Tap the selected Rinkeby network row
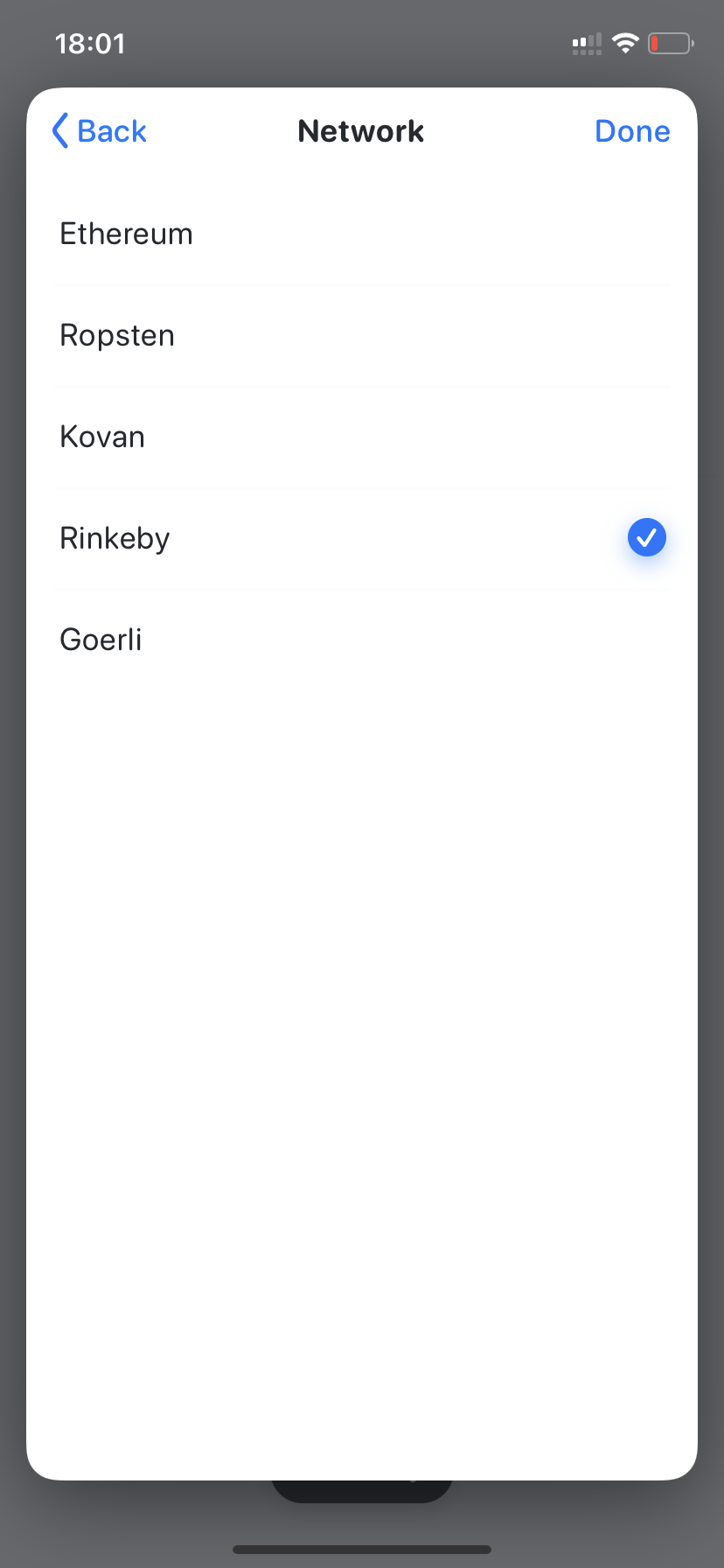Viewport: 724px width, 1568px height. (362, 539)
